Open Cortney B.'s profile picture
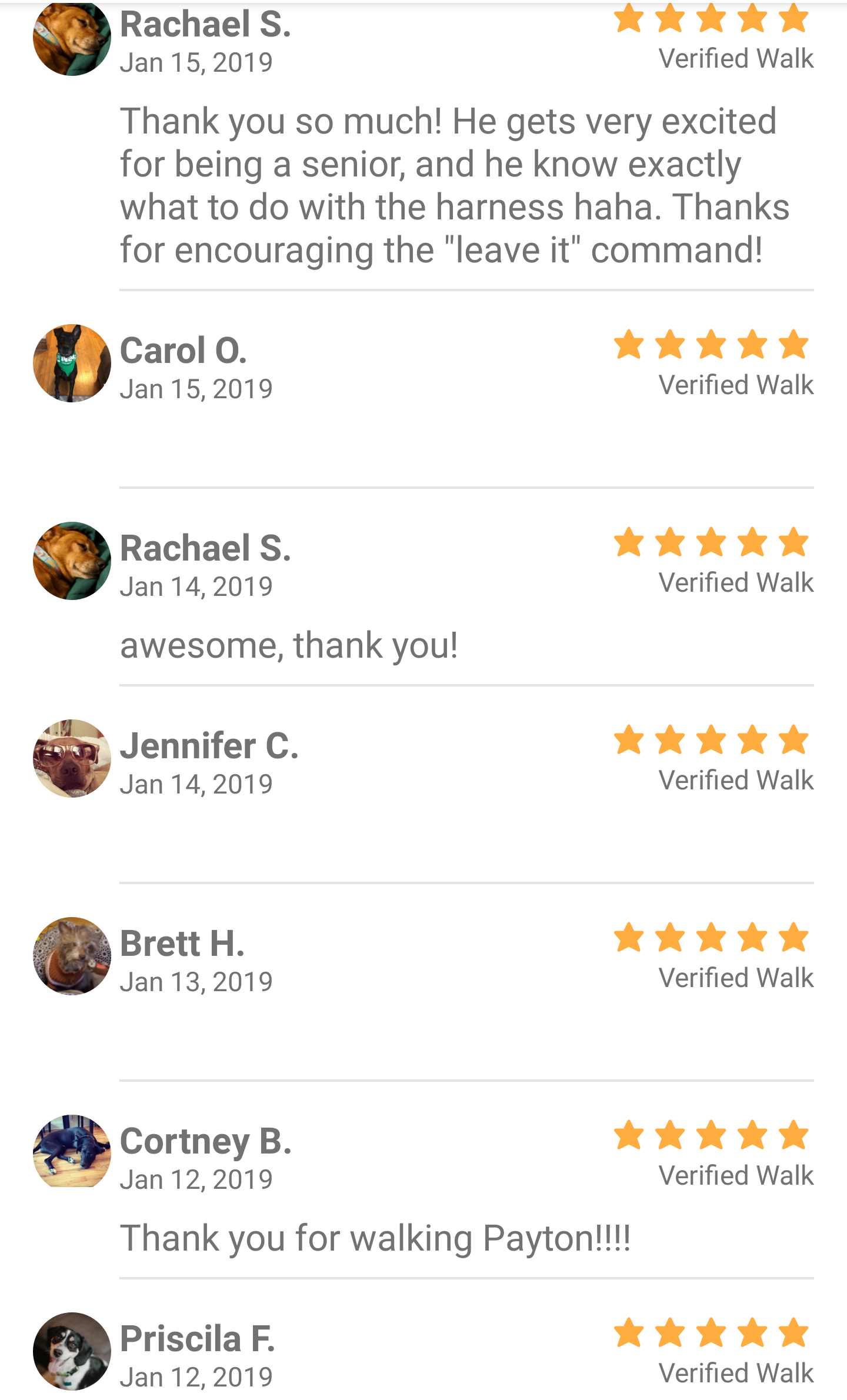 [72, 1152]
